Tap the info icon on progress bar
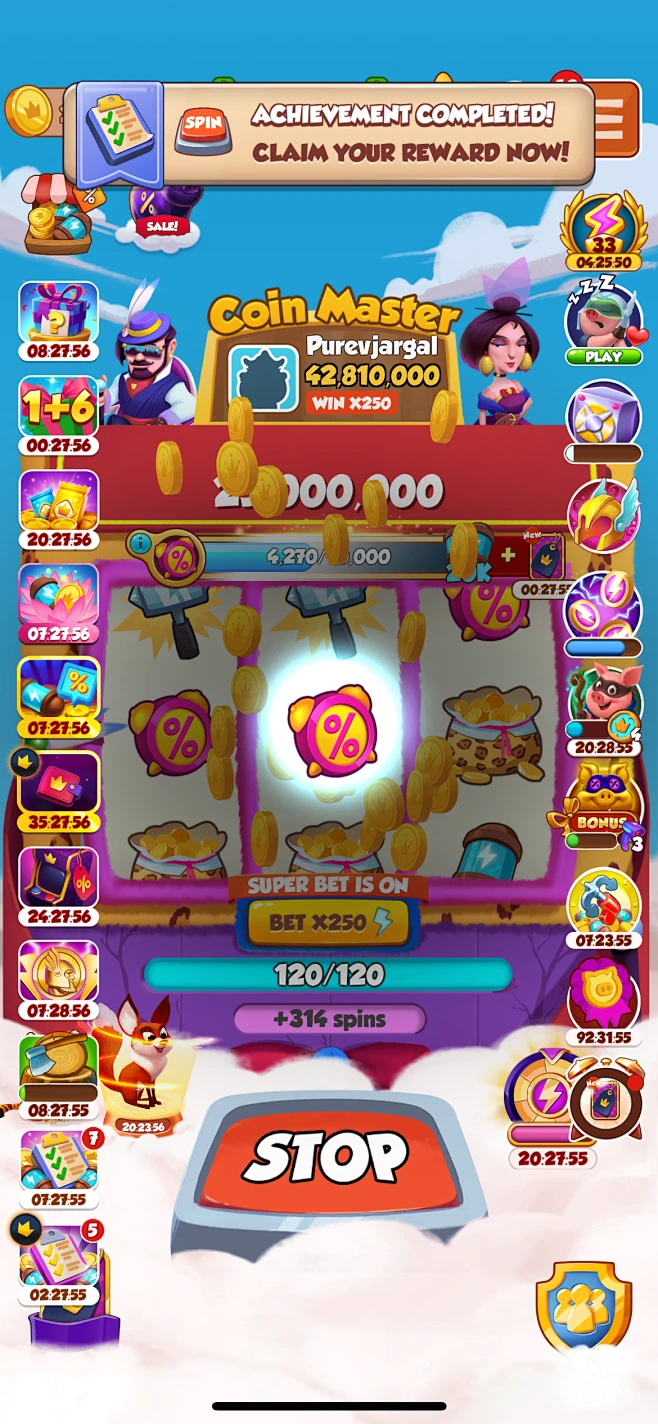Screen dimensions: 658x1424 pos(140,545)
